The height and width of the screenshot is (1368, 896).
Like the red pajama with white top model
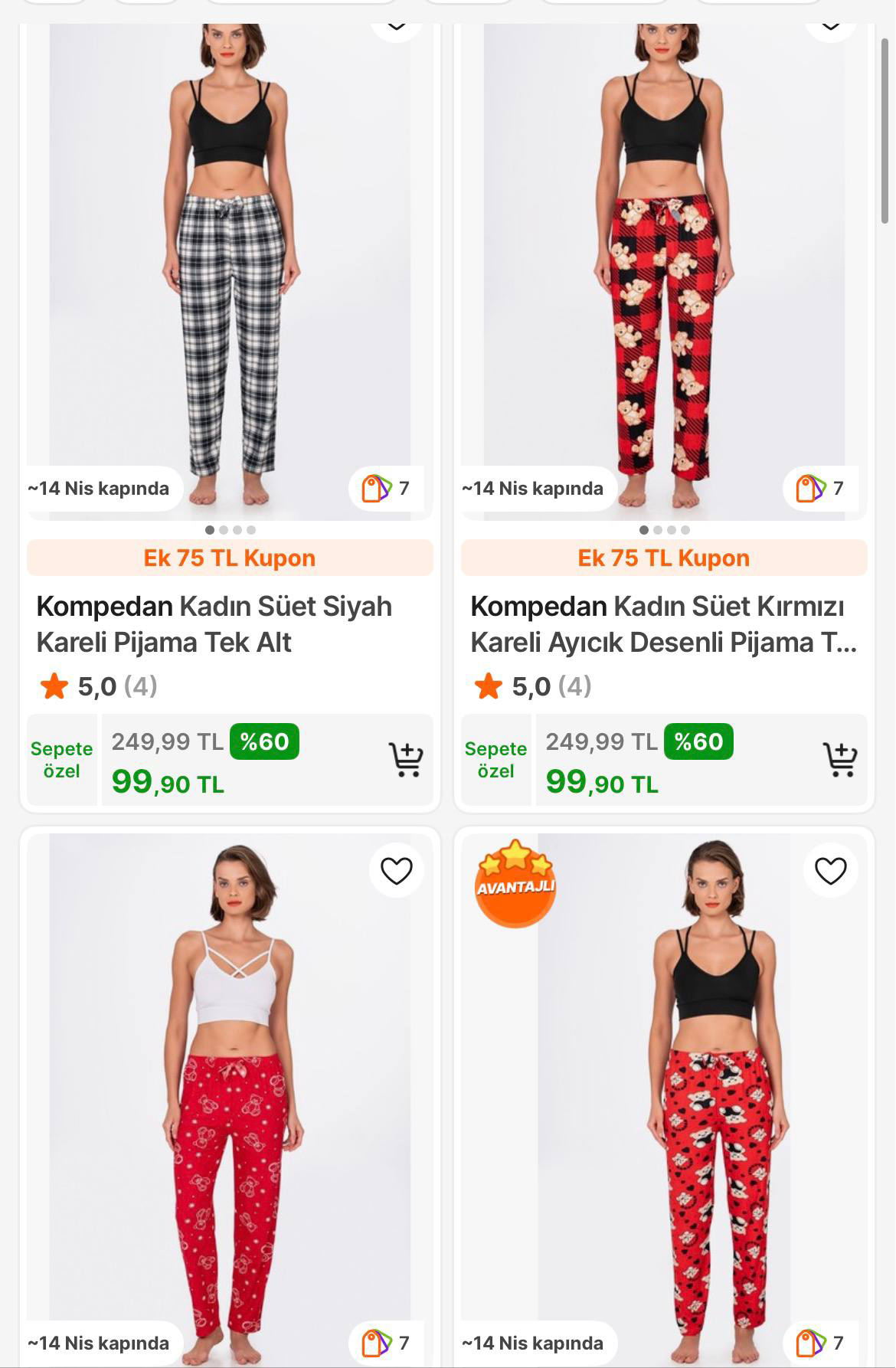[396, 870]
